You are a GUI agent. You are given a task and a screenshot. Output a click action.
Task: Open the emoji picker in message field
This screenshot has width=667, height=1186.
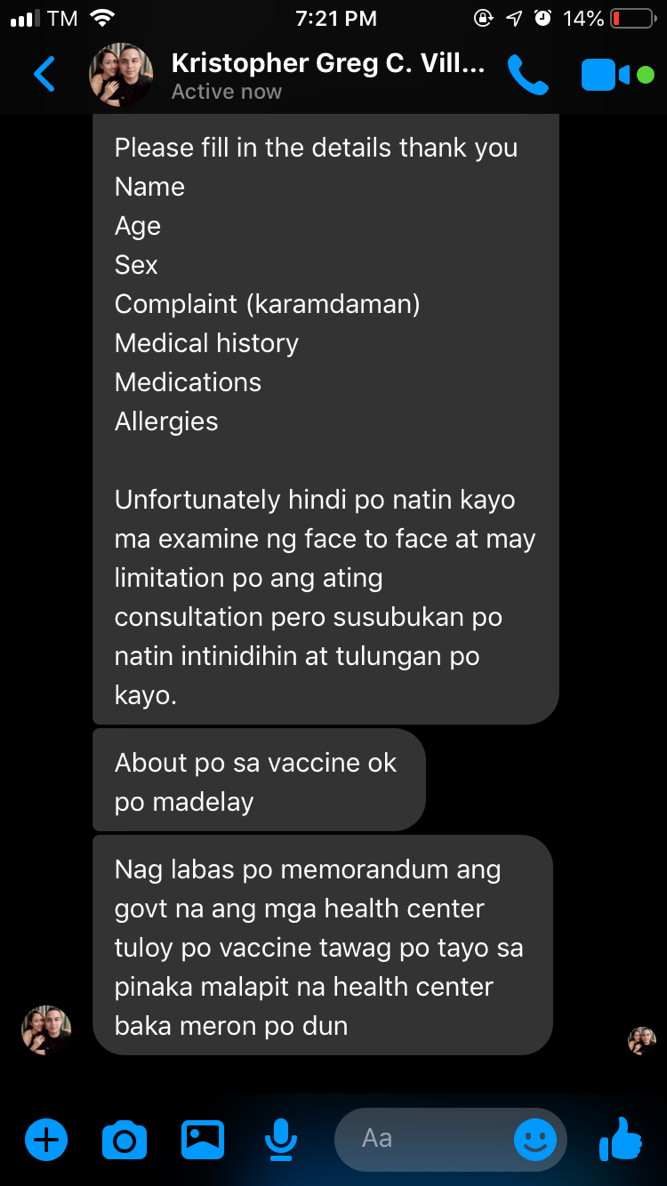pyautogui.click(x=535, y=1139)
